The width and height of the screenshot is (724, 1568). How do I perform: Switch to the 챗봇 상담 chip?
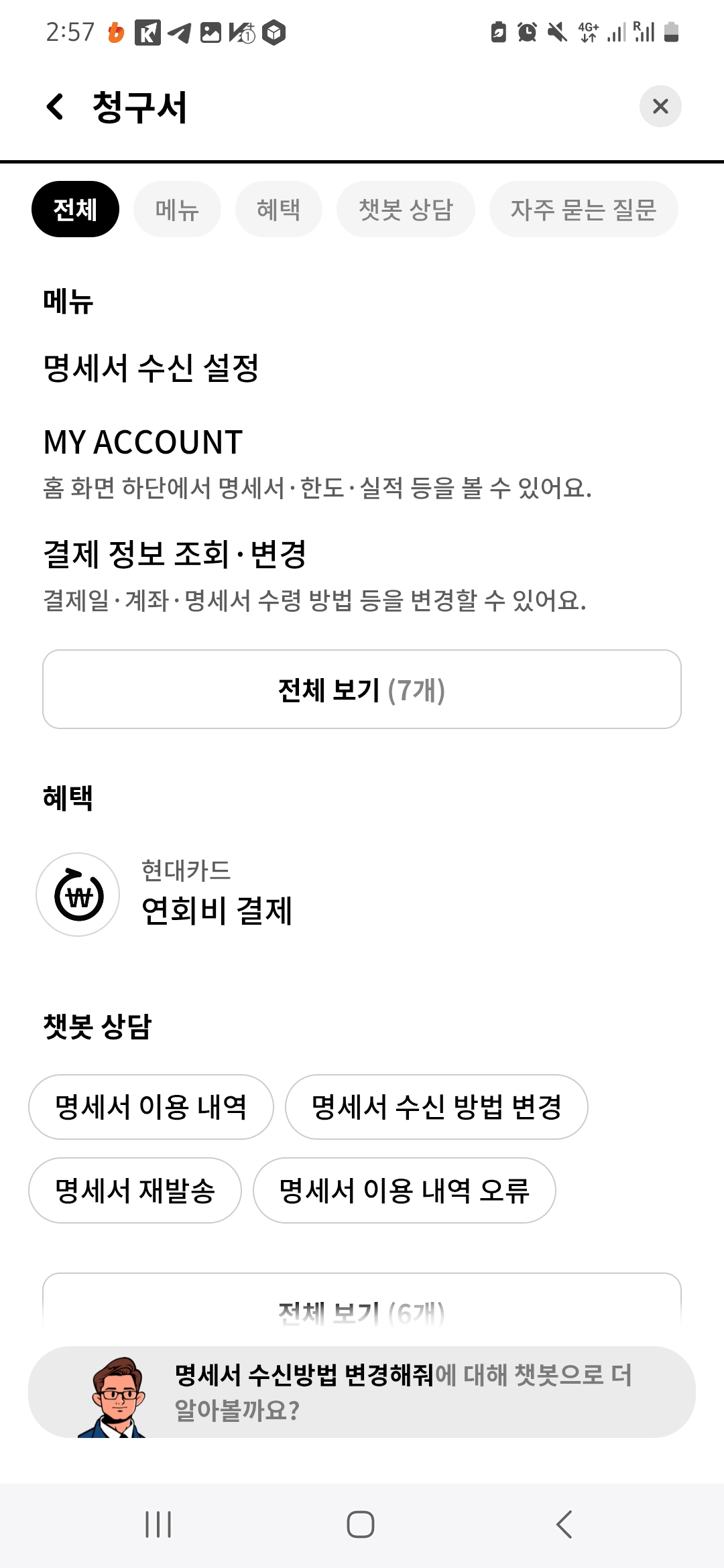coord(406,209)
